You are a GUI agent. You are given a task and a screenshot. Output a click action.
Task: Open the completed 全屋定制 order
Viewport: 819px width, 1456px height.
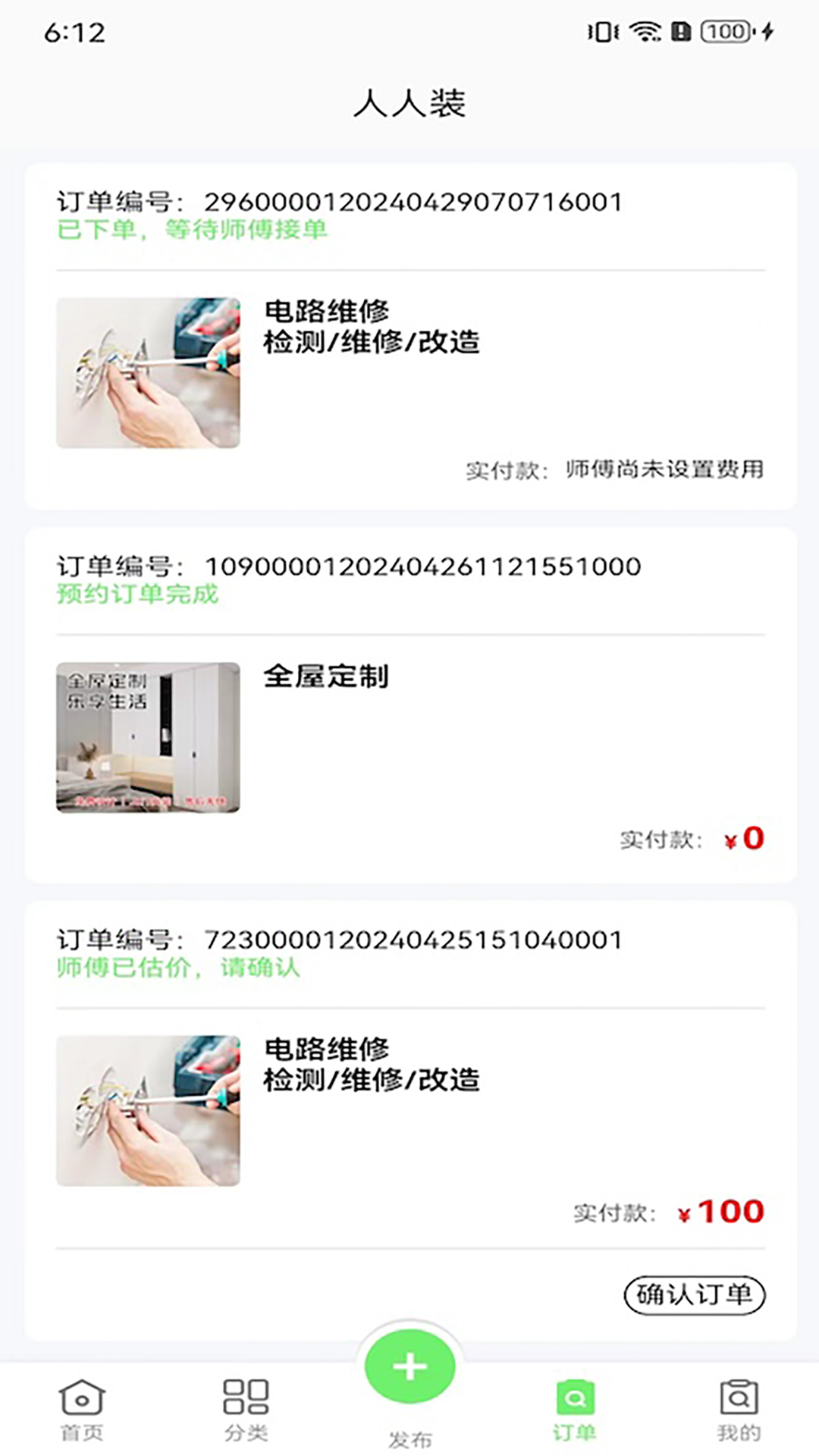pos(409,703)
